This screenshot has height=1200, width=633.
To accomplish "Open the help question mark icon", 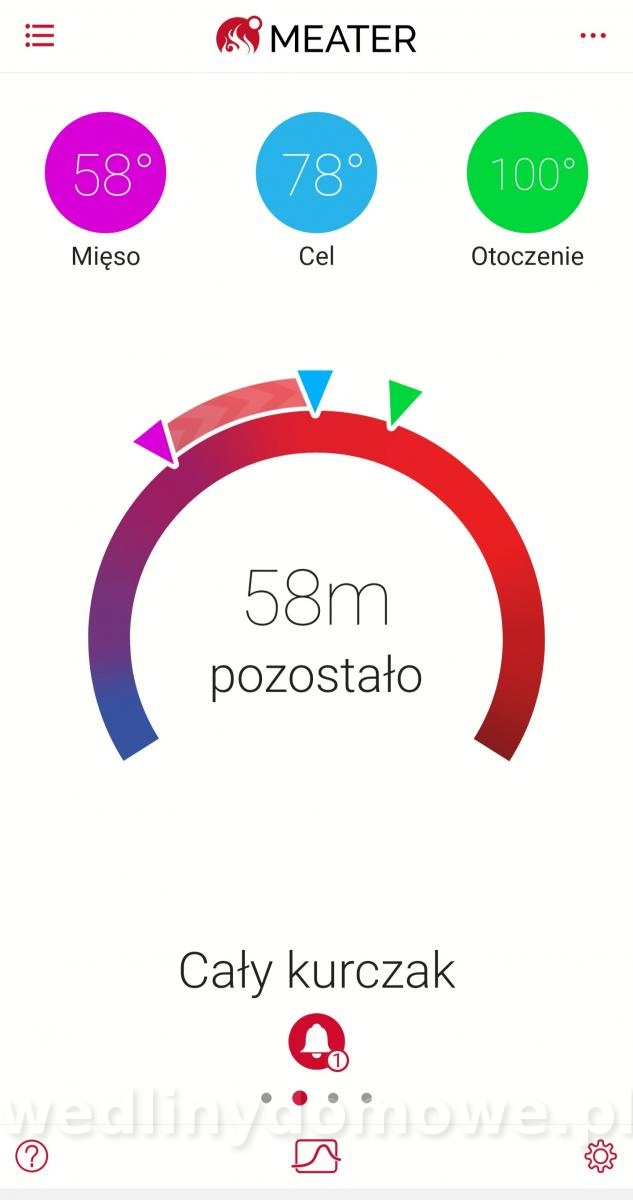I will [32, 1157].
